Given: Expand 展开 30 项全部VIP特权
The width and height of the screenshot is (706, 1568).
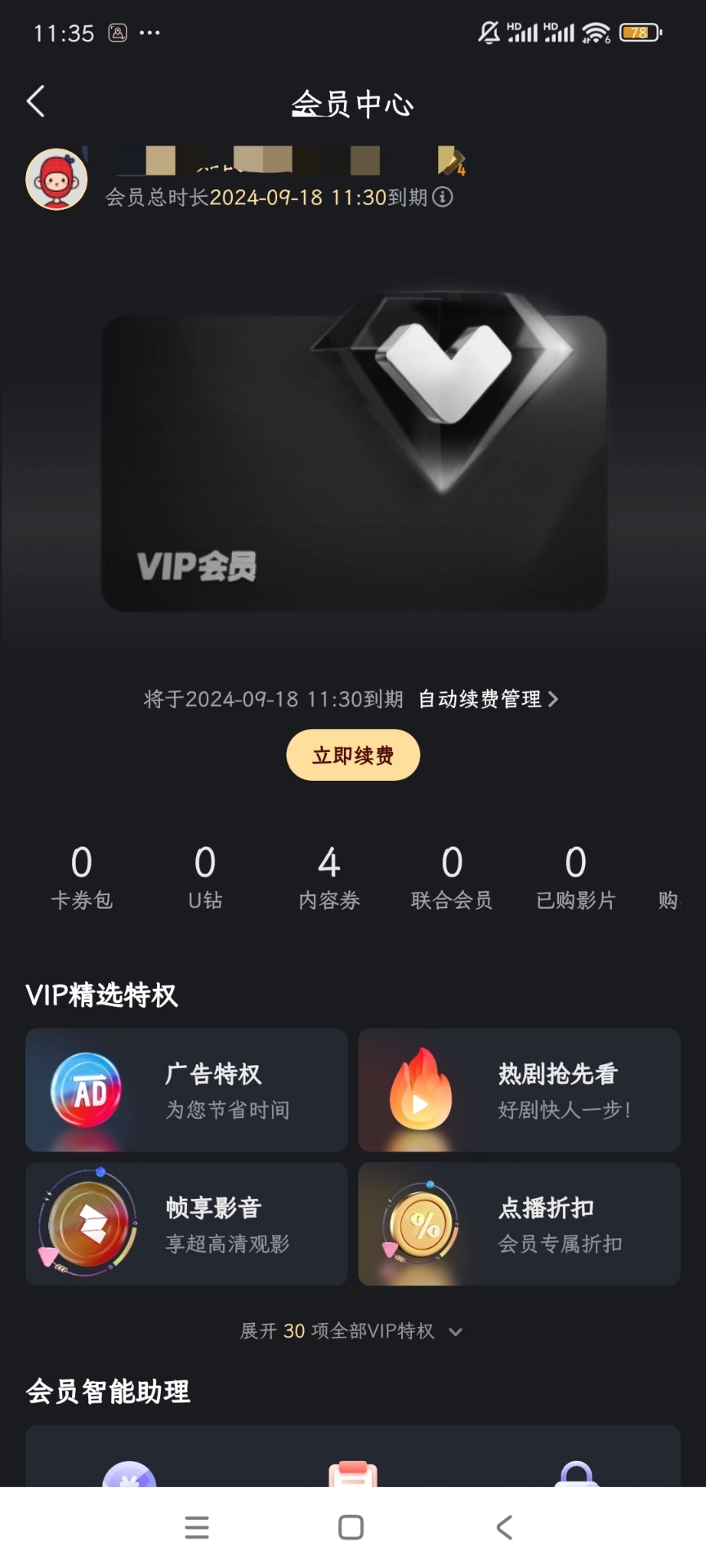Looking at the screenshot, I should [352, 1330].
